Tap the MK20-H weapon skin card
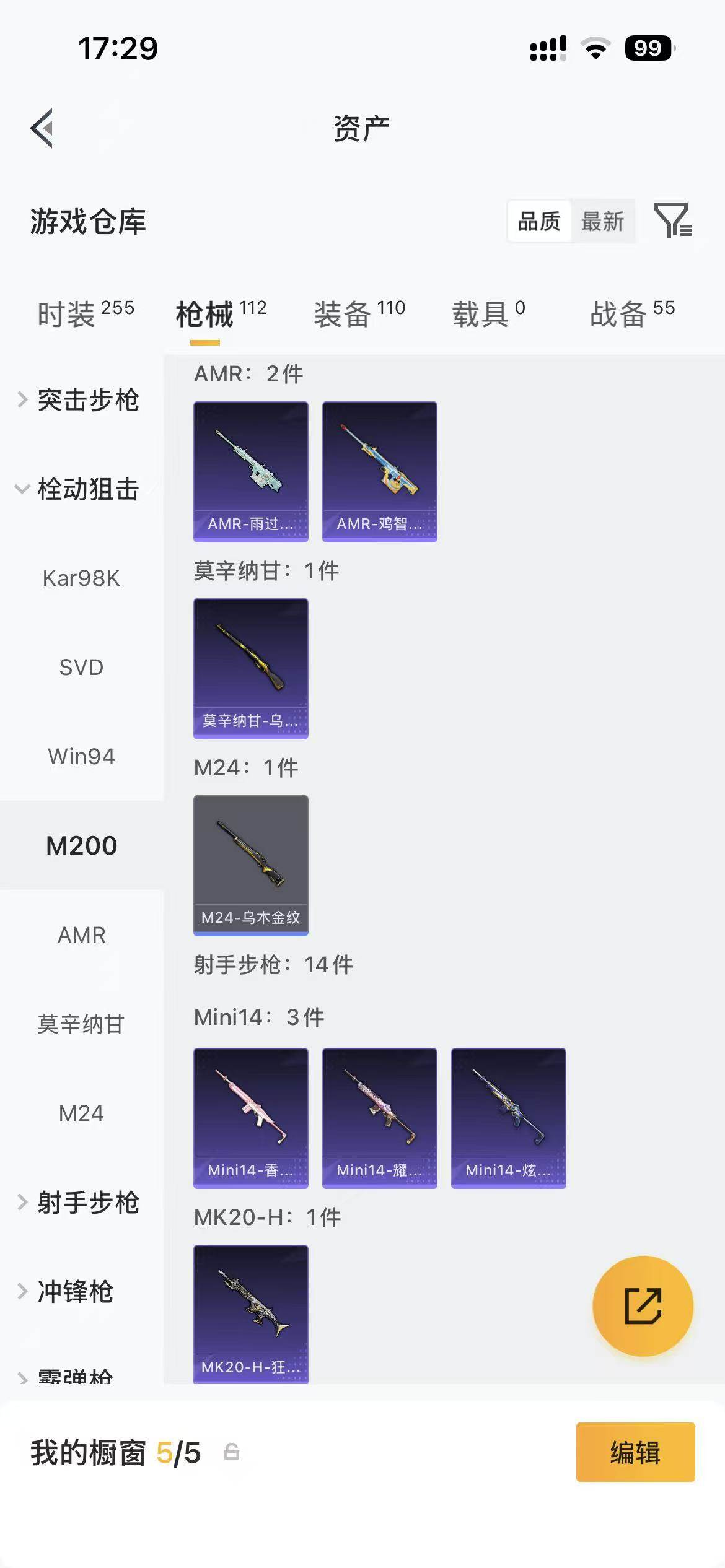The height and width of the screenshot is (1568, 725). tap(250, 1313)
